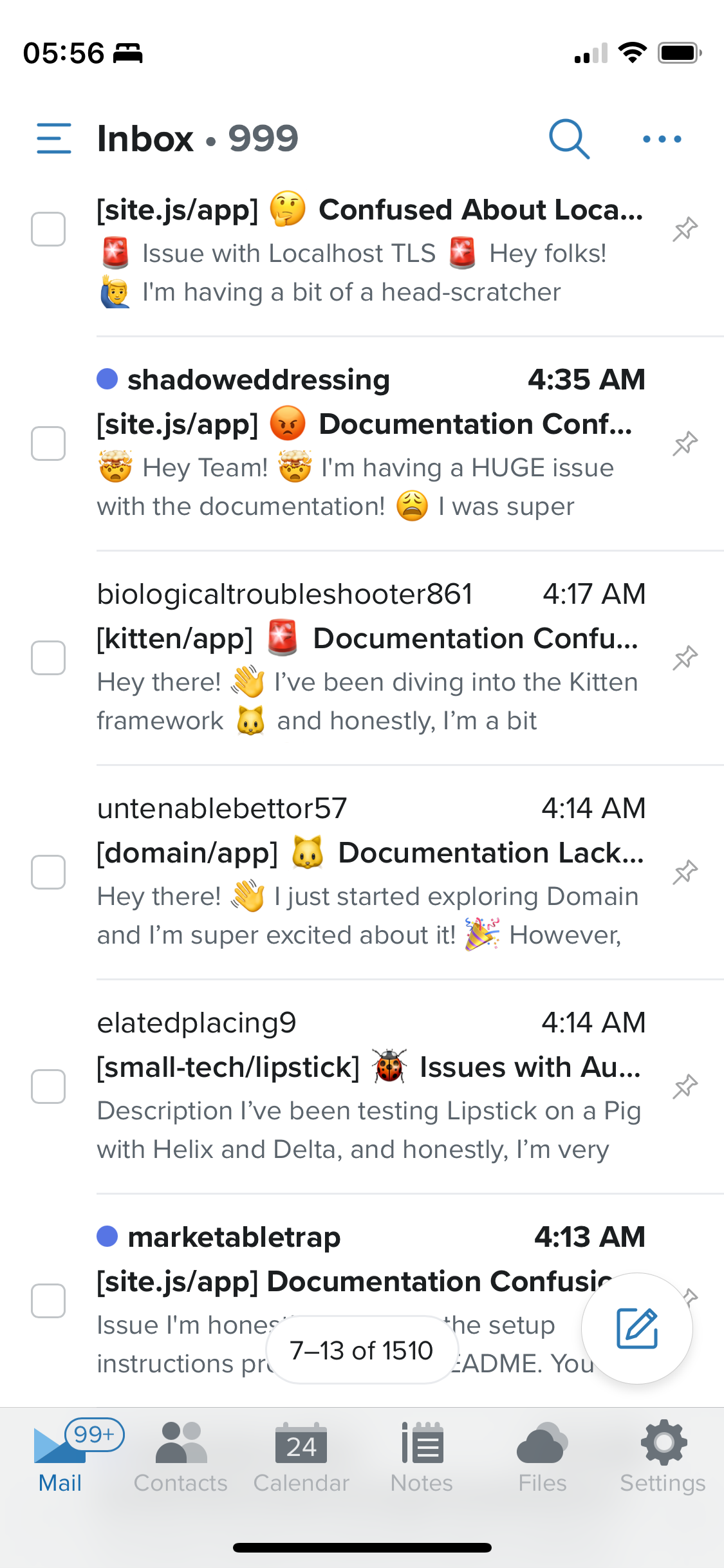Switch to the Contacts tab
Image resolution: width=724 pixels, height=1568 pixels.
[181, 1457]
